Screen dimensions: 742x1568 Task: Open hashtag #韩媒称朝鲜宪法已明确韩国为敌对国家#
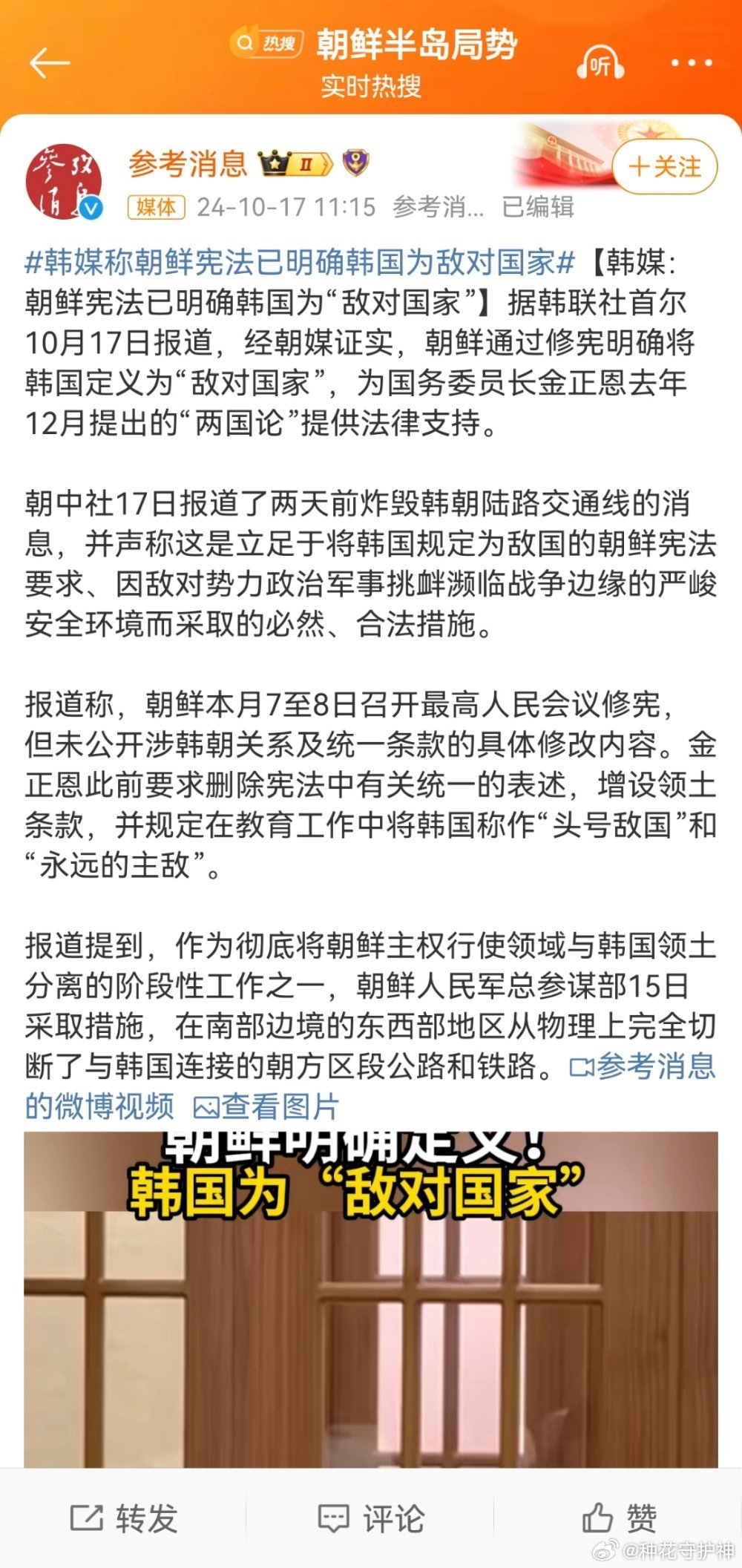[300, 262]
